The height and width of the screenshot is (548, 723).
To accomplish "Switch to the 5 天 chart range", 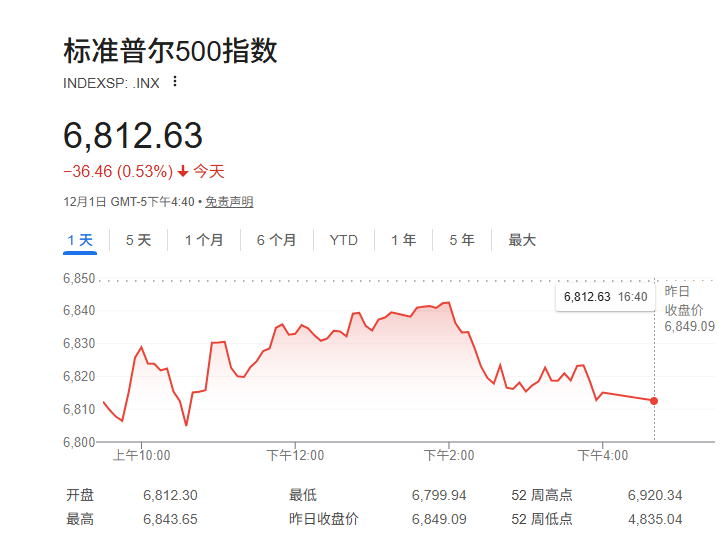I will pos(138,240).
